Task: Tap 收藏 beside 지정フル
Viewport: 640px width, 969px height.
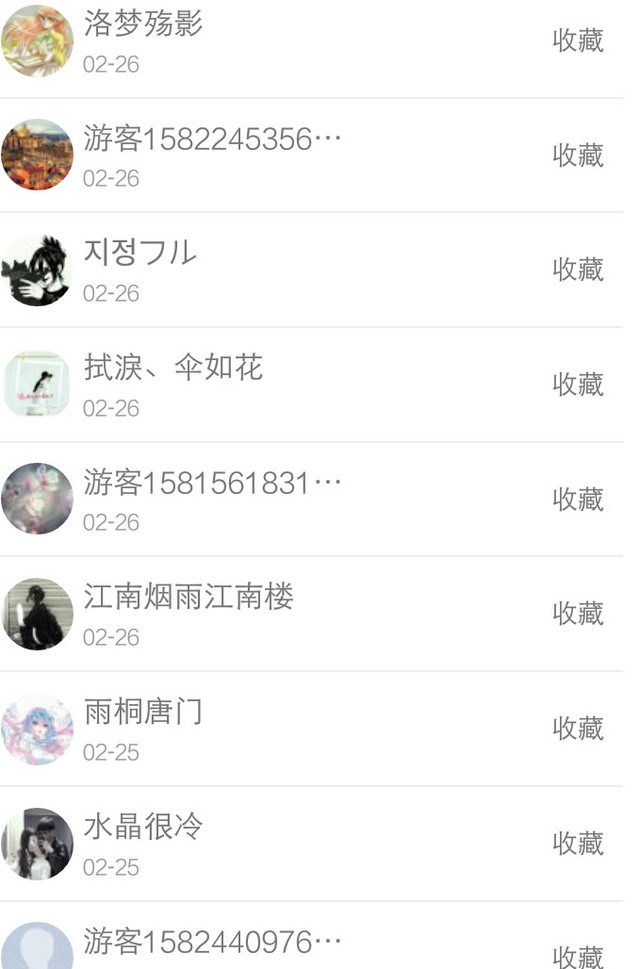Action: coord(578,269)
